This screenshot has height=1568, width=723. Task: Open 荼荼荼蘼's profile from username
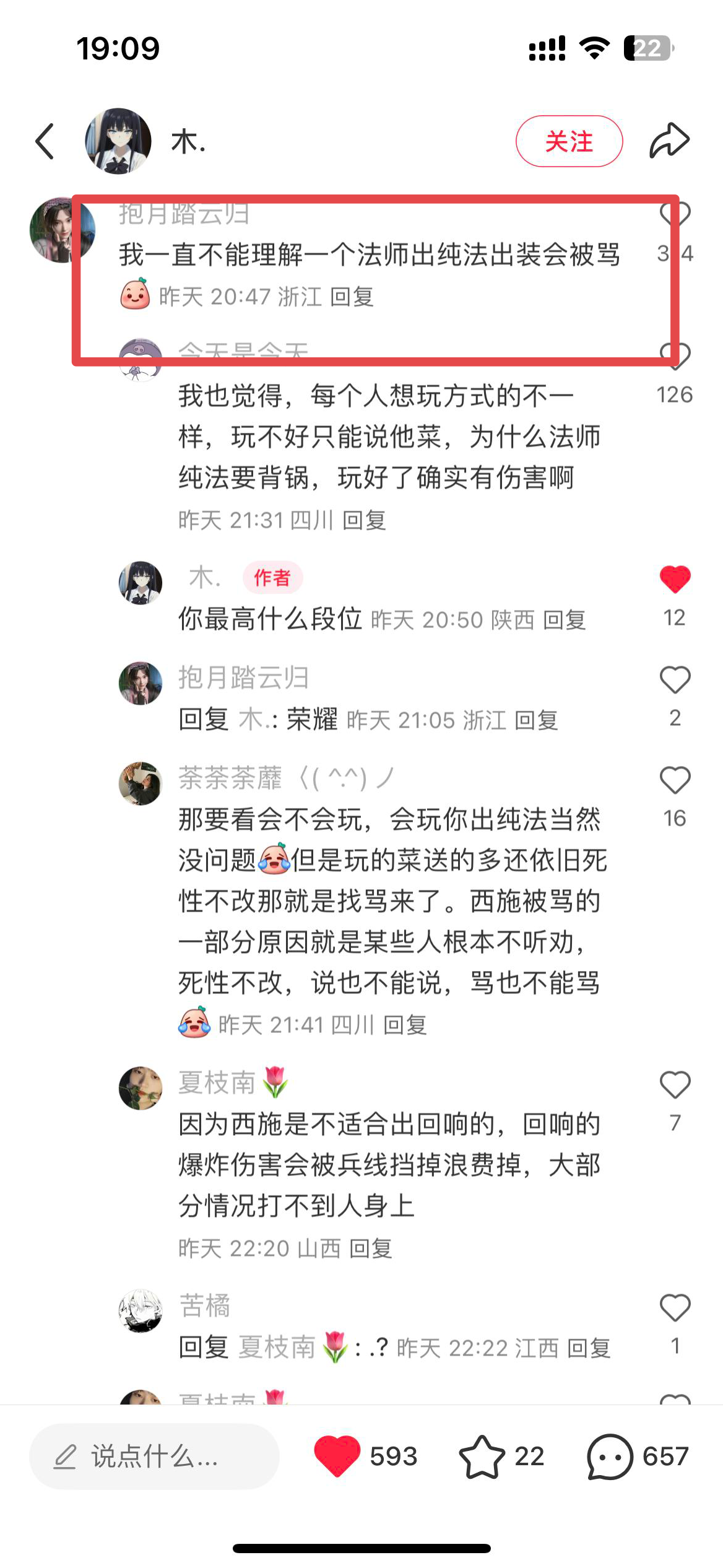tap(230, 778)
